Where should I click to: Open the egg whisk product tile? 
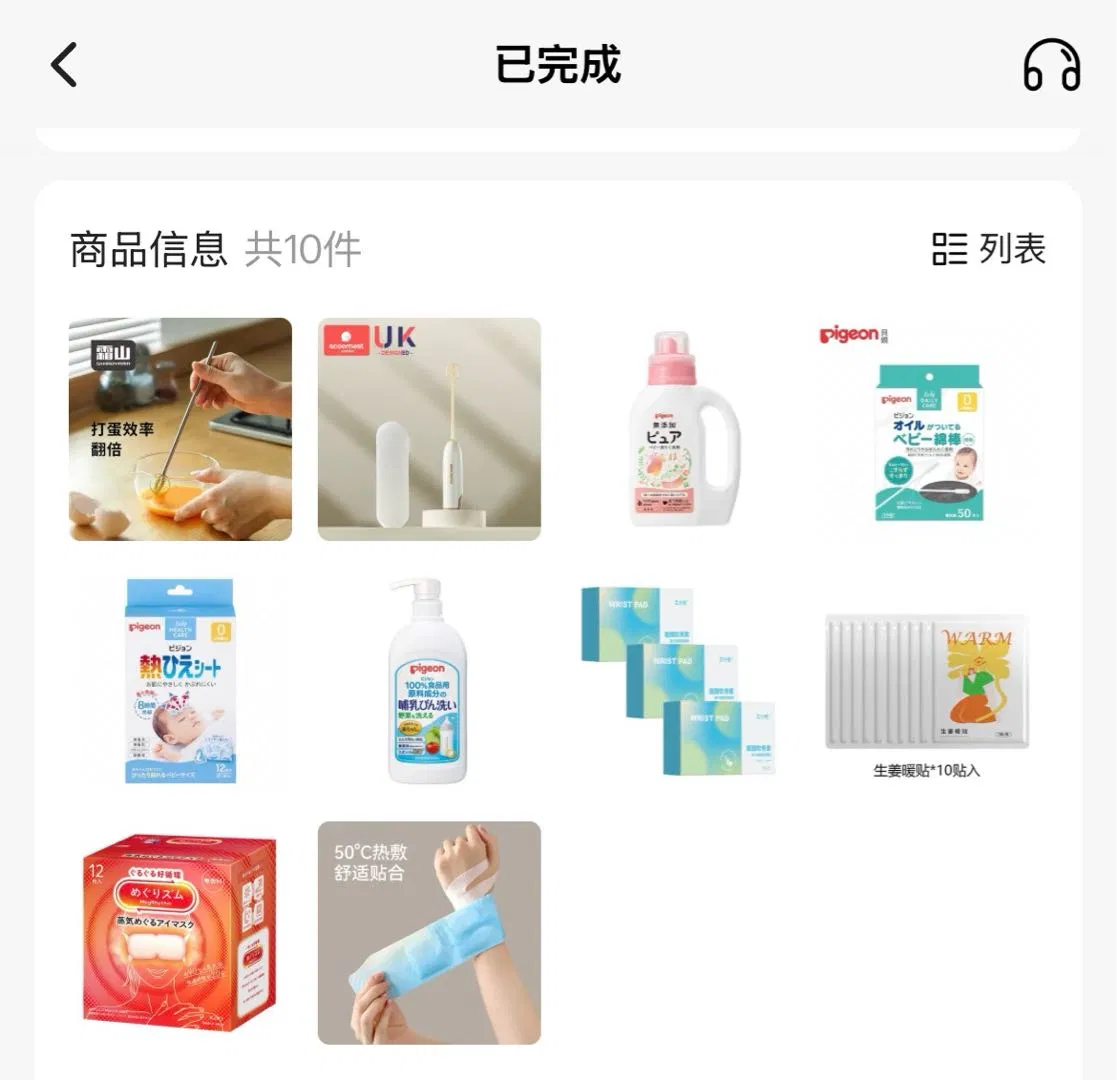(180, 429)
